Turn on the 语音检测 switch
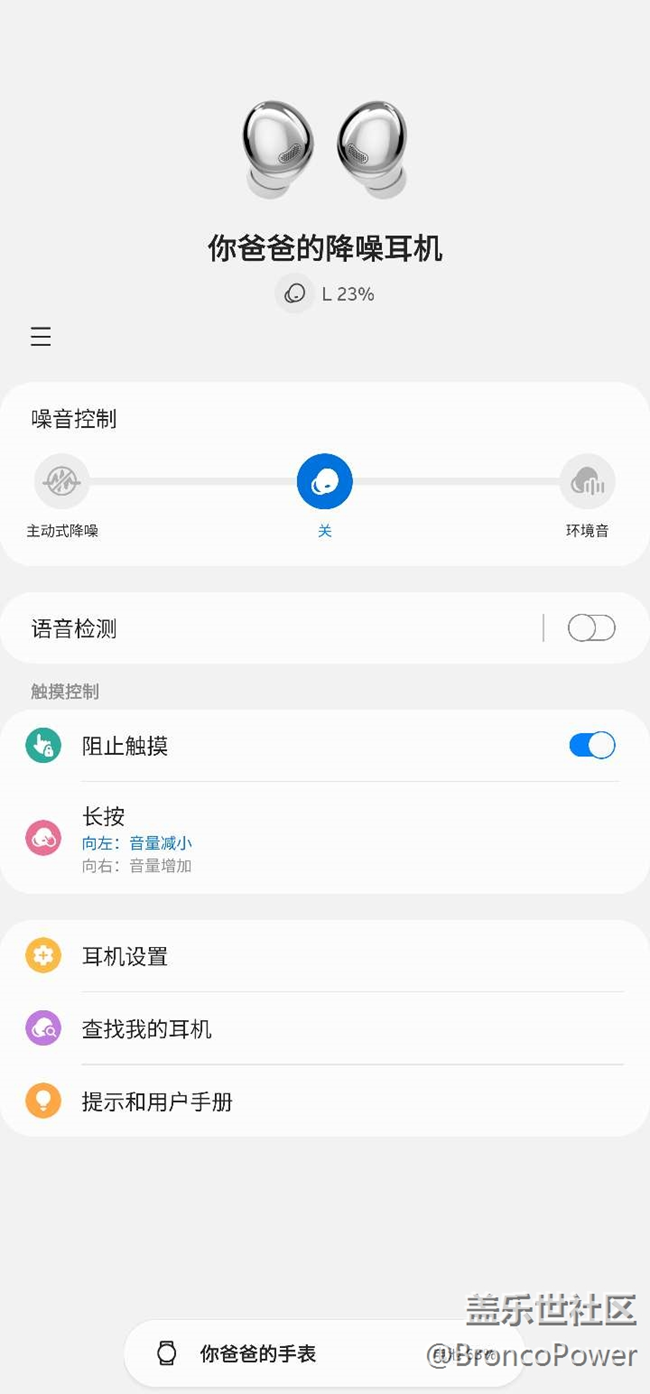 [591, 628]
